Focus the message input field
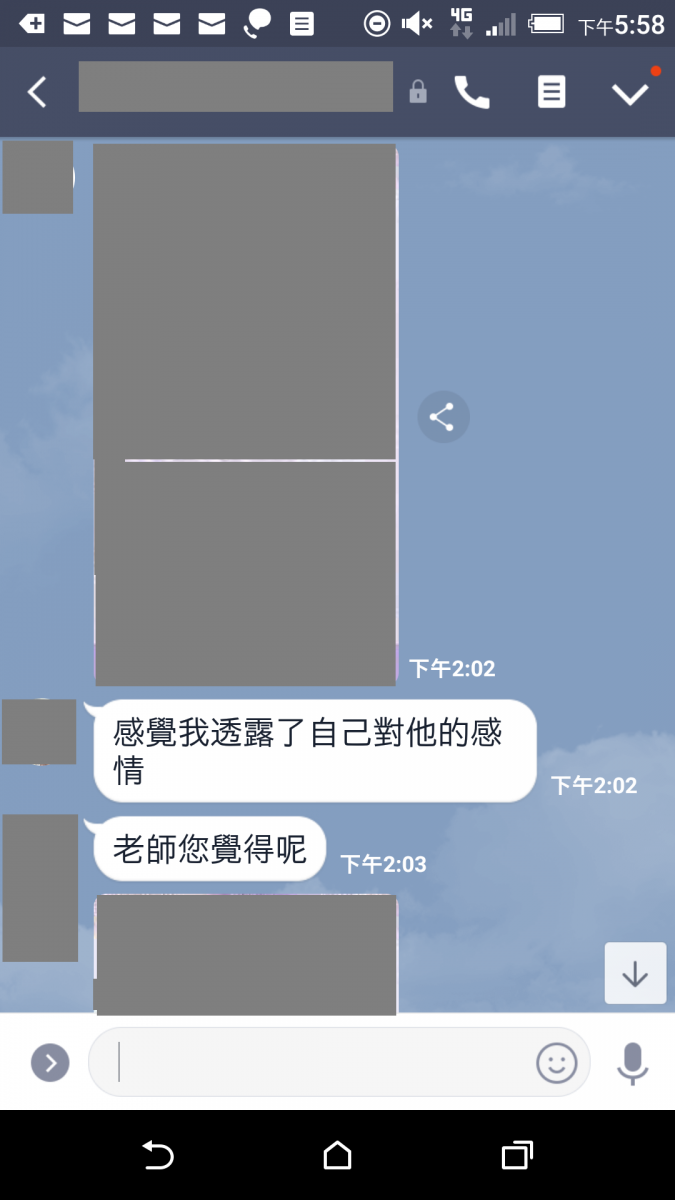675x1200 pixels. pyautogui.click(x=320, y=1062)
